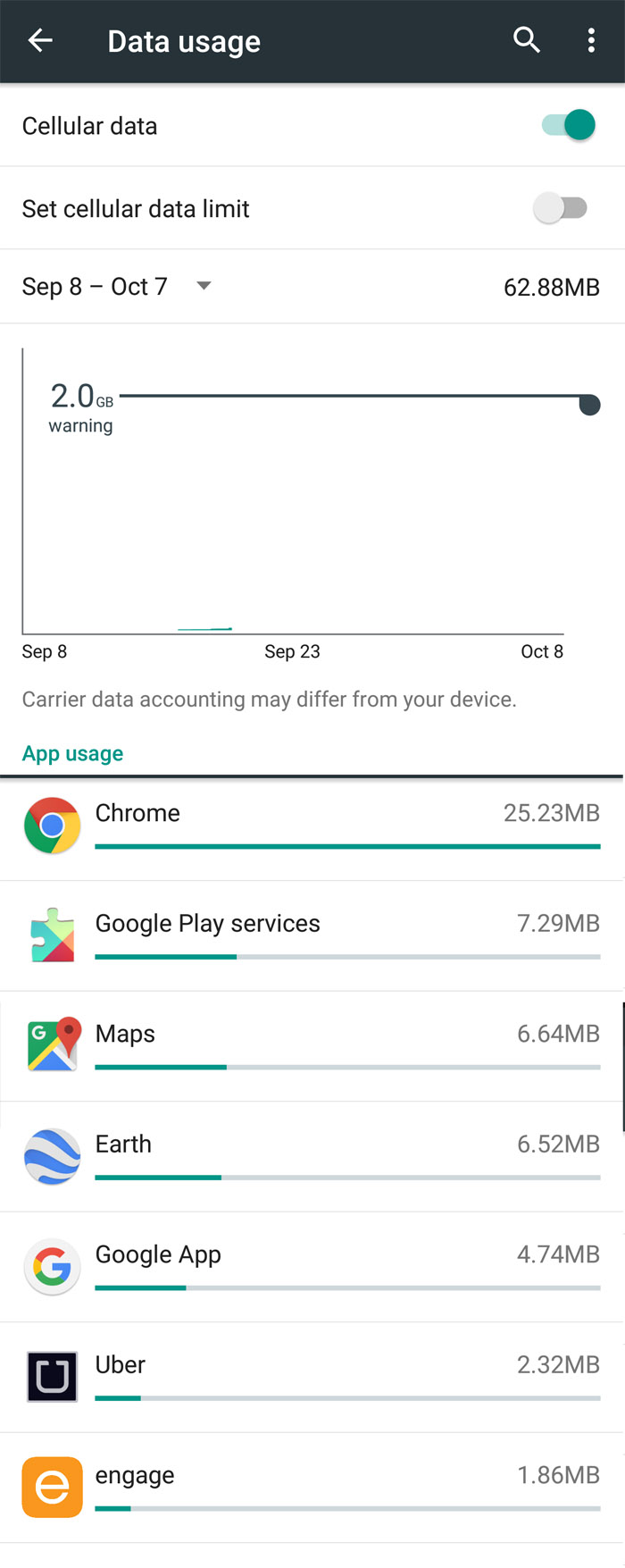Image resolution: width=625 pixels, height=1568 pixels.
Task: Open Google Play services data usage
Action: pyautogui.click(x=312, y=935)
